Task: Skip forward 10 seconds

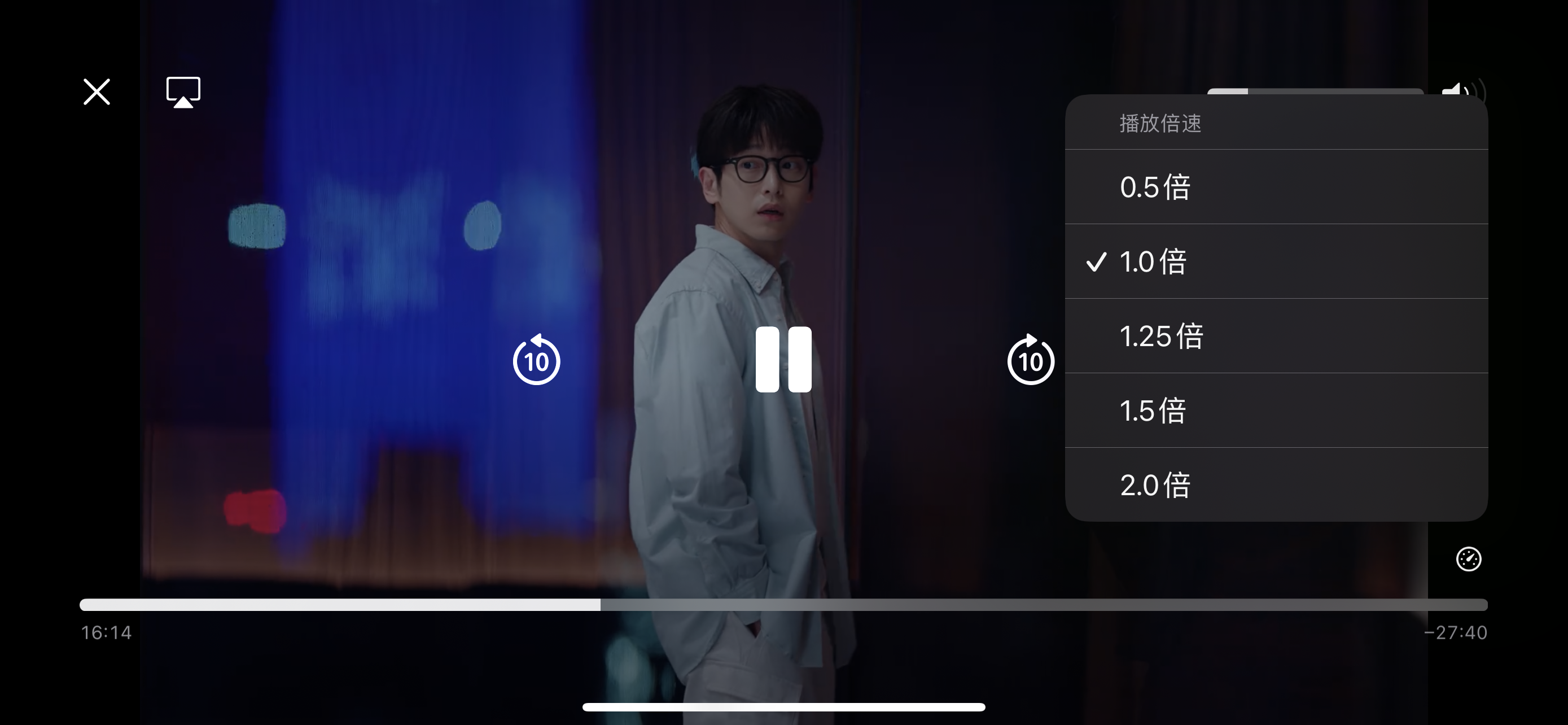Action: click(1031, 360)
